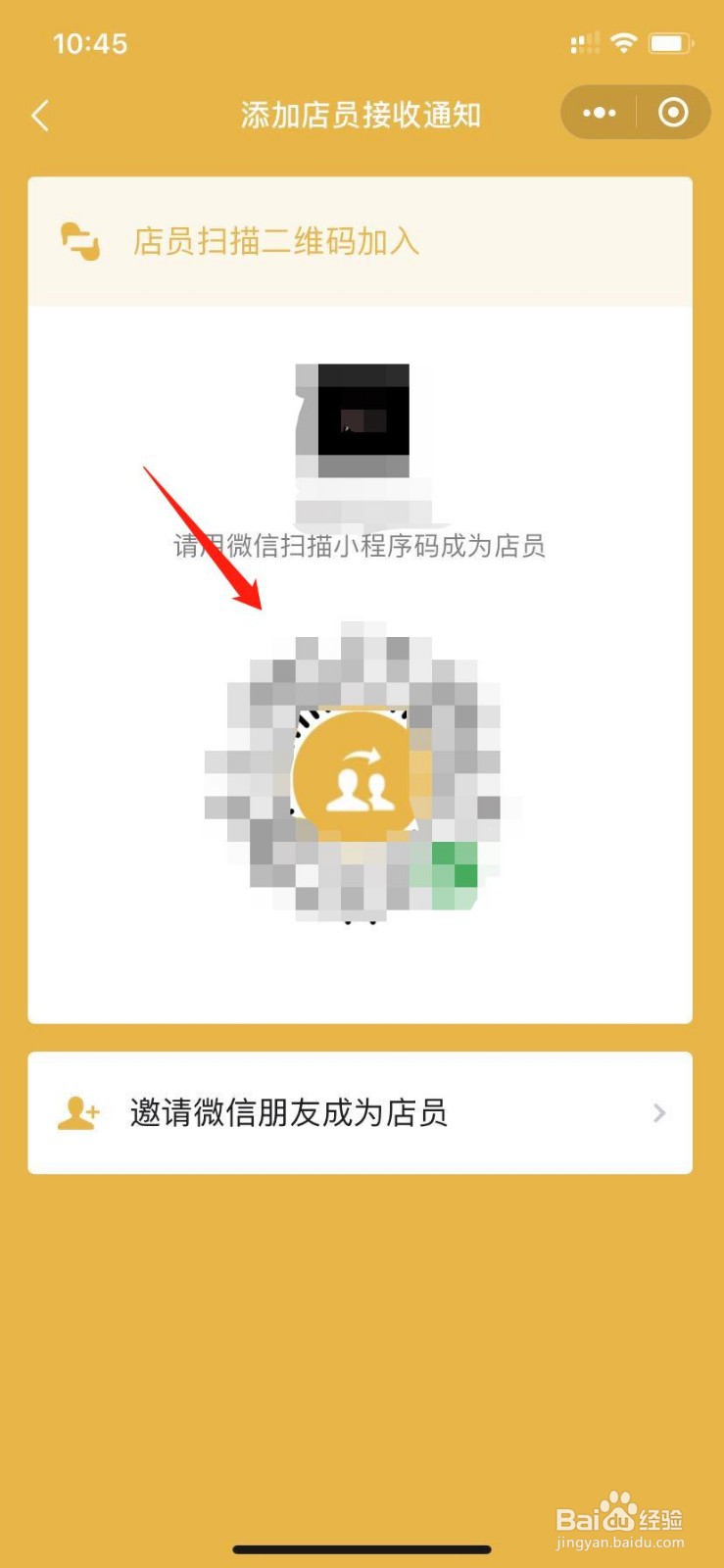The width and height of the screenshot is (724, 1568).
Task: Tap the time 10:45 in the status bar
Action: (90, 42)
